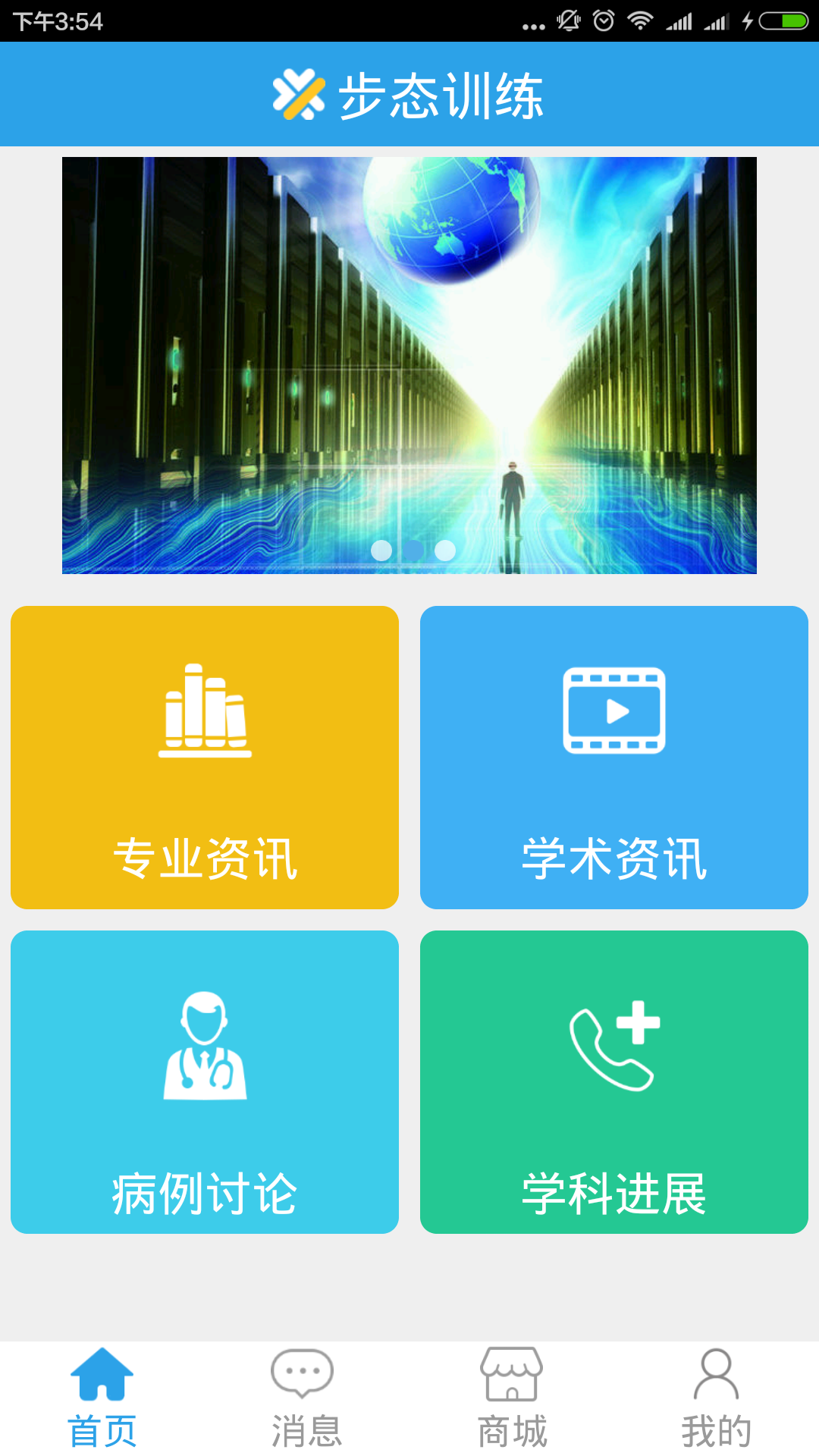Image resolution: width=819 pixels, height=1456 pixels.
Task: Tap the server-room banner image
Action: [x=409, y=364]
